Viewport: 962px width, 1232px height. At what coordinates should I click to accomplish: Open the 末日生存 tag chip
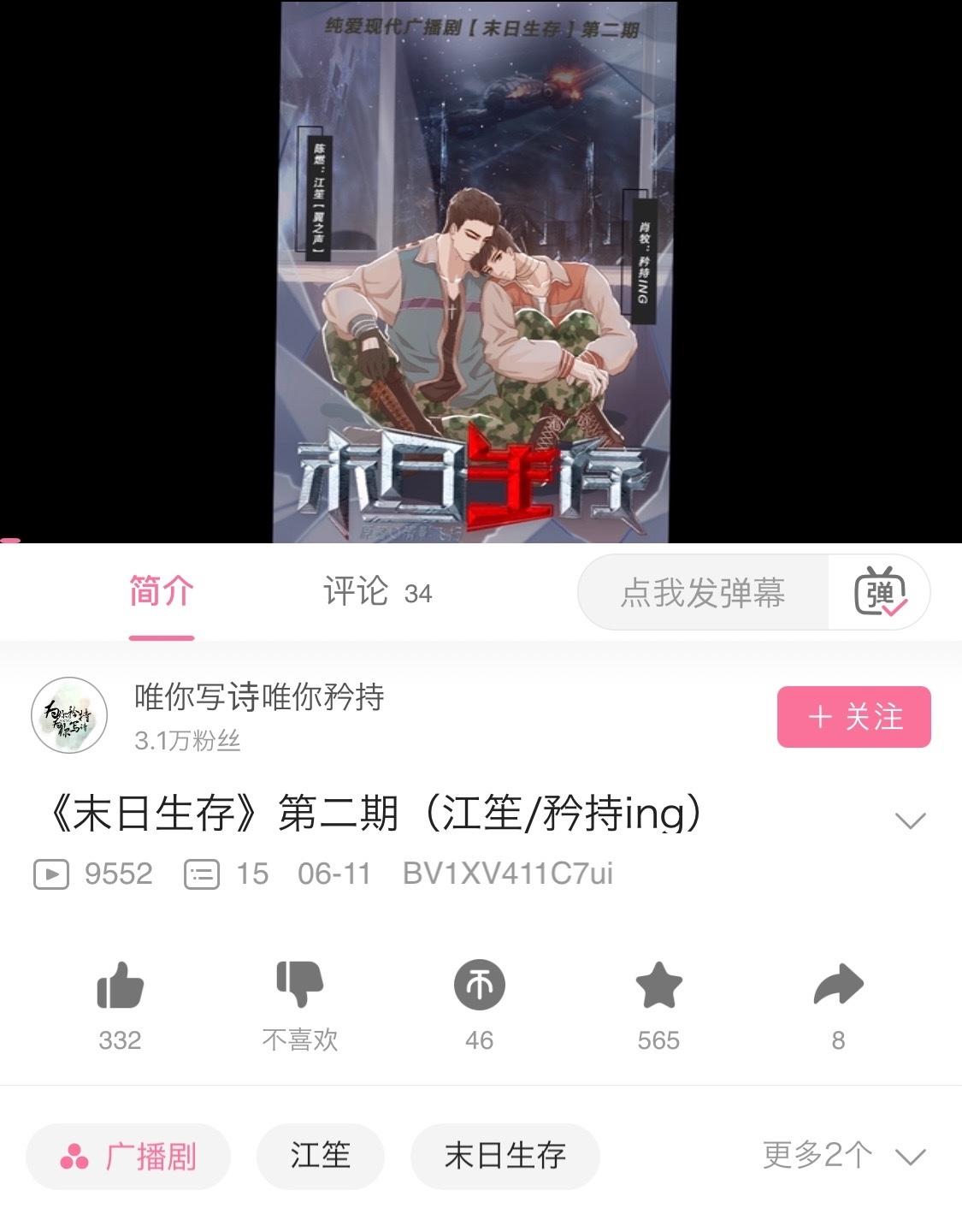(505, 1157)
